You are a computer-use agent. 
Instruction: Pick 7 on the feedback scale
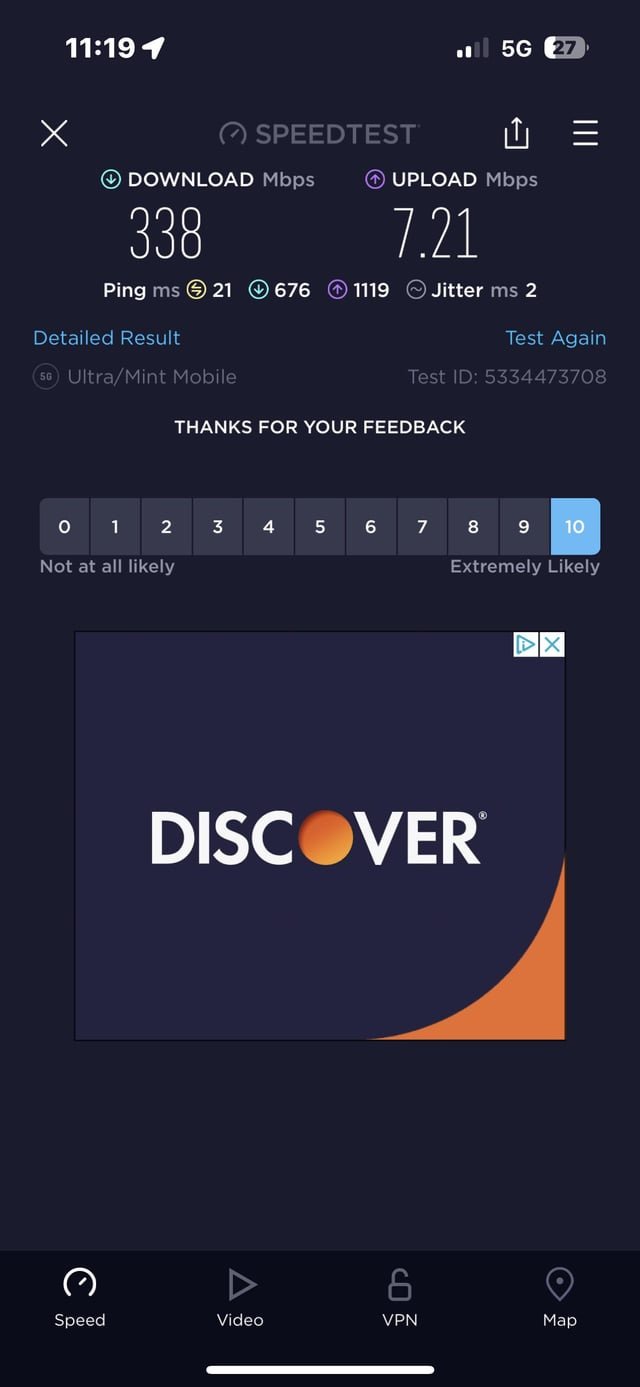point(421,526)
